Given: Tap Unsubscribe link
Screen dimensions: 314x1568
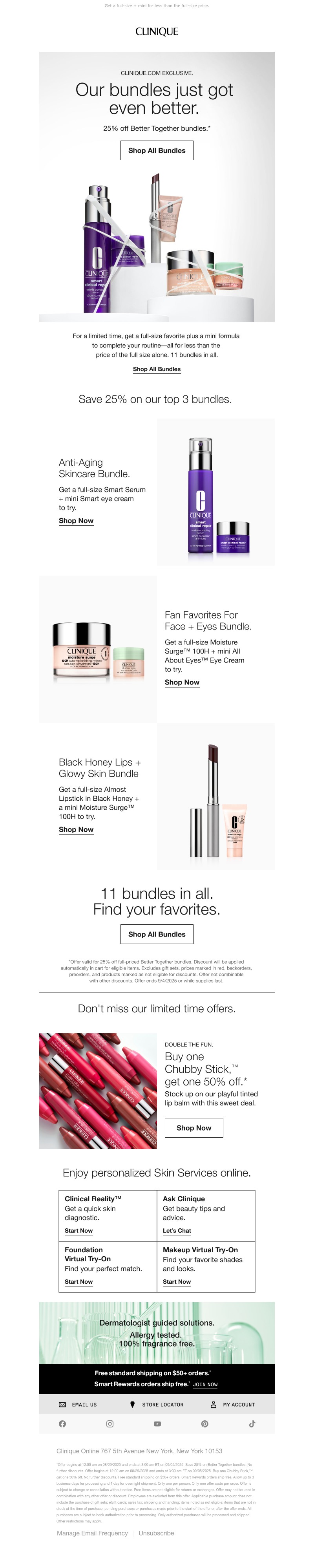Looking at the screenshot, I should [156, 1533].
